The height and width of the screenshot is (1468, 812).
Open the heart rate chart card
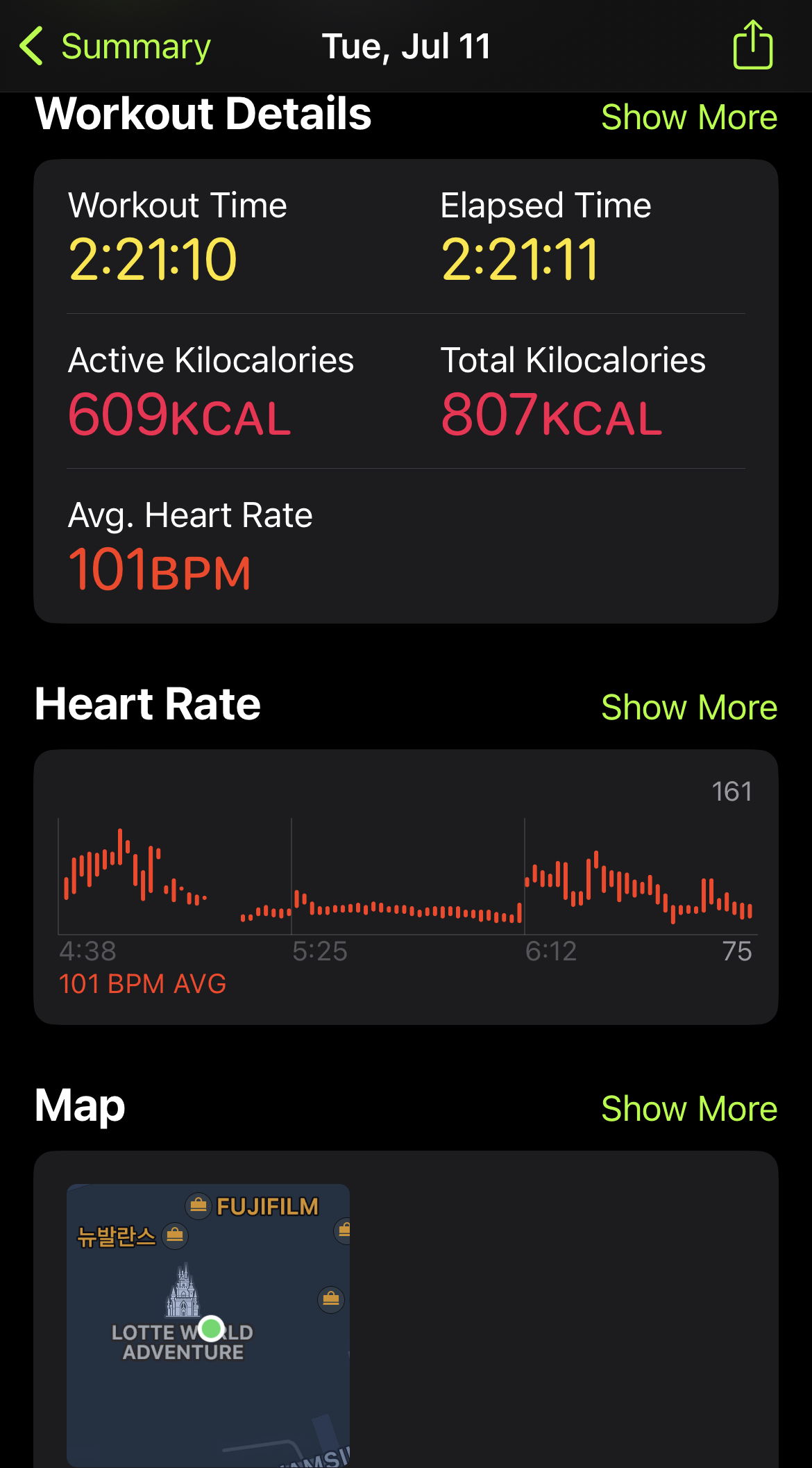pyautogui.click(x=406, y=887)
